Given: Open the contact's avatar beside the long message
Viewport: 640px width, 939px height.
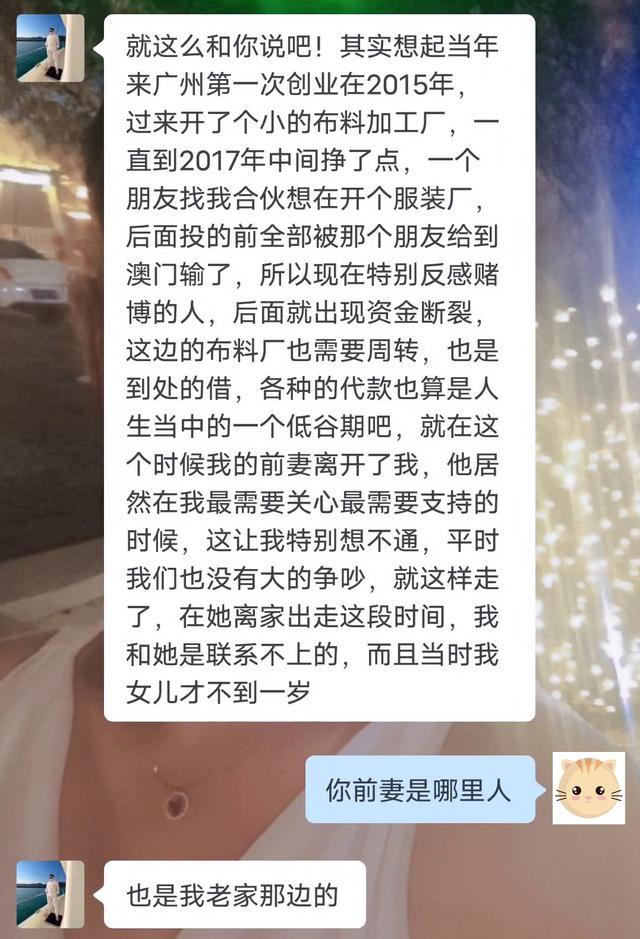Looking at the screenshot, I should (x=50, y=47).
